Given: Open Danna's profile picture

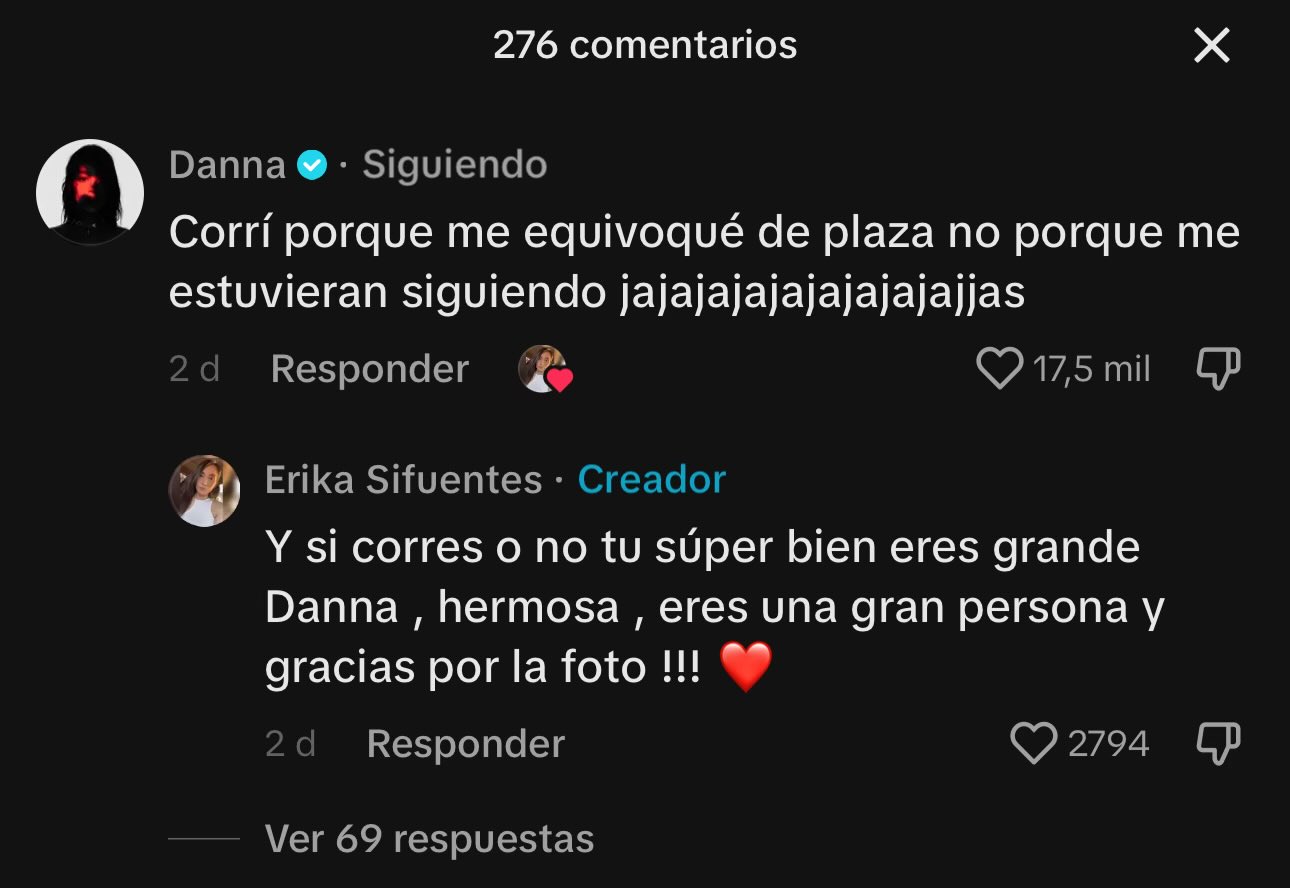Looking at the screenshot, I should 90,190.
